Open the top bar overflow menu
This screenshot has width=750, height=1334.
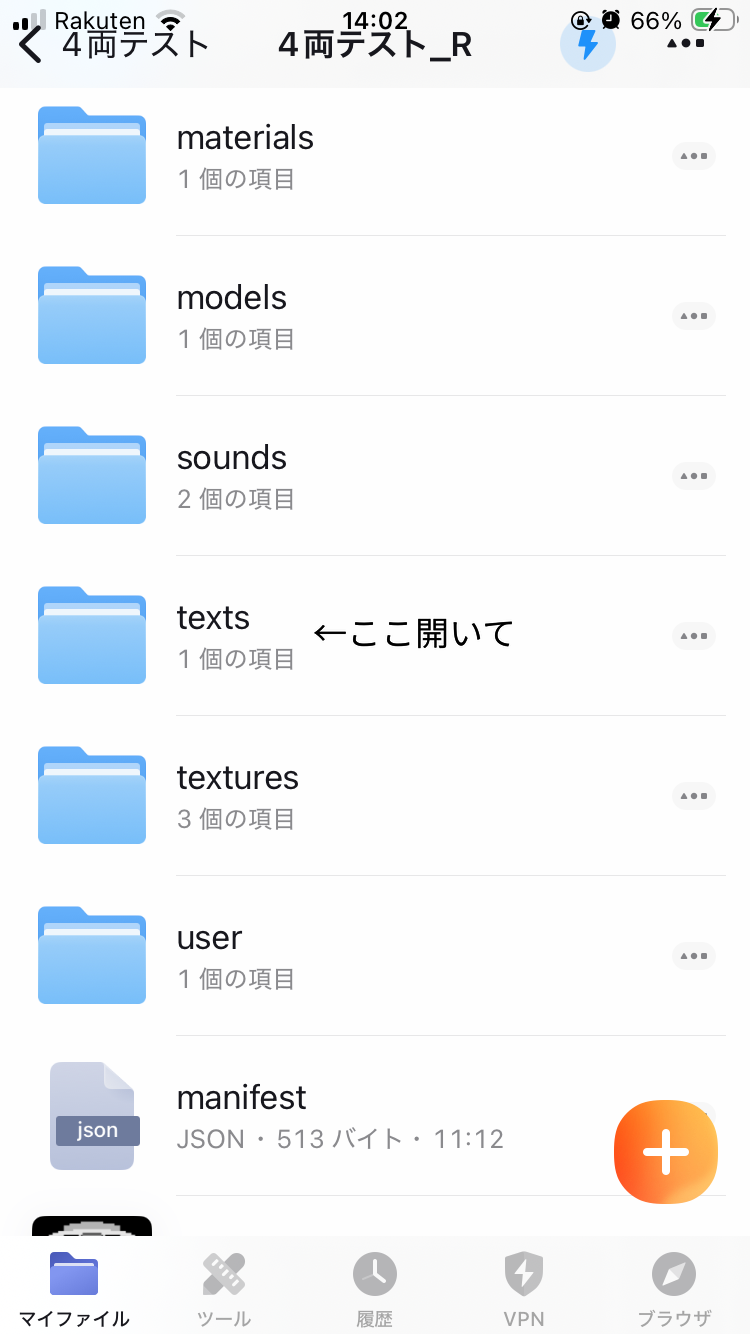685,44
